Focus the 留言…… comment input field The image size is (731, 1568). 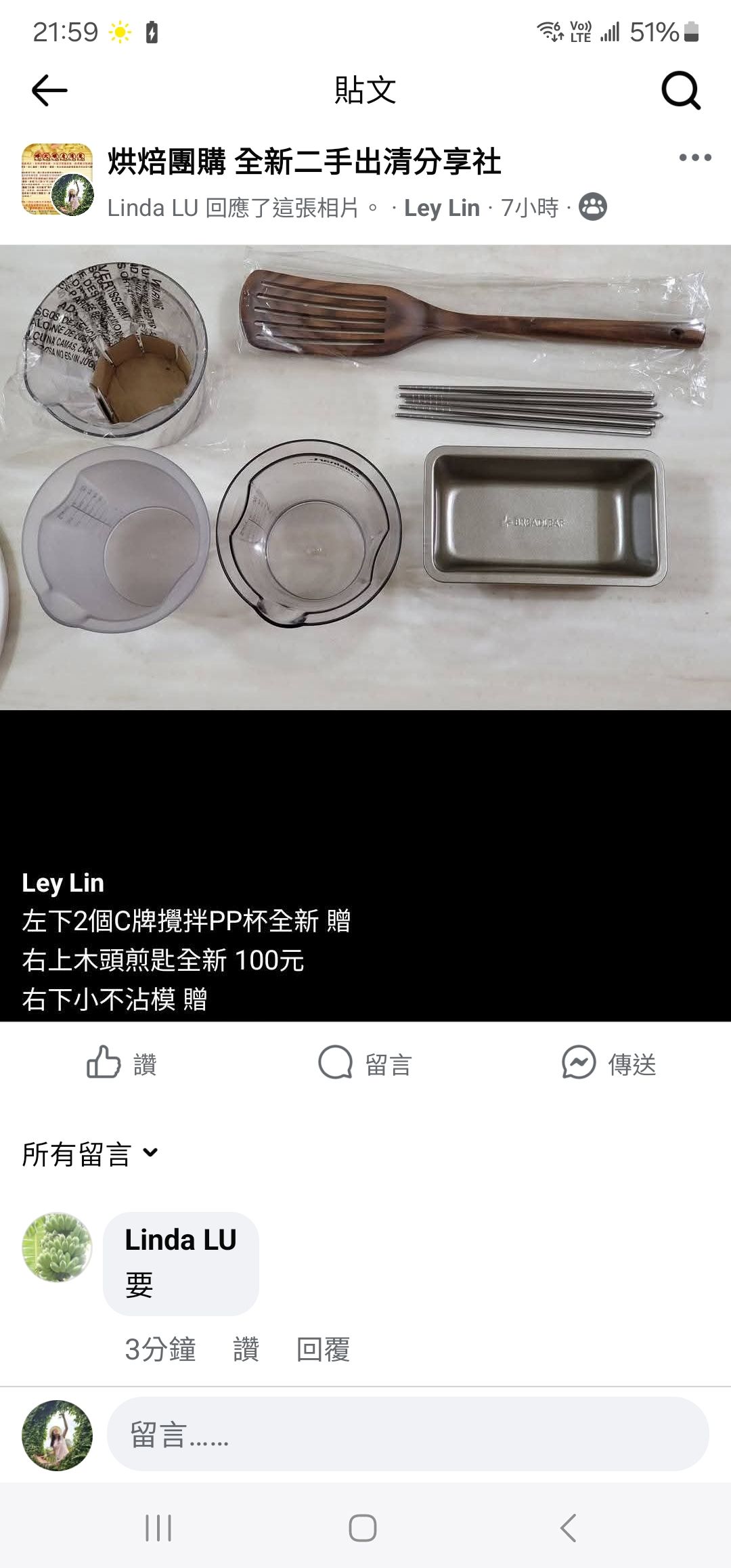click(x=407, y=1434)
